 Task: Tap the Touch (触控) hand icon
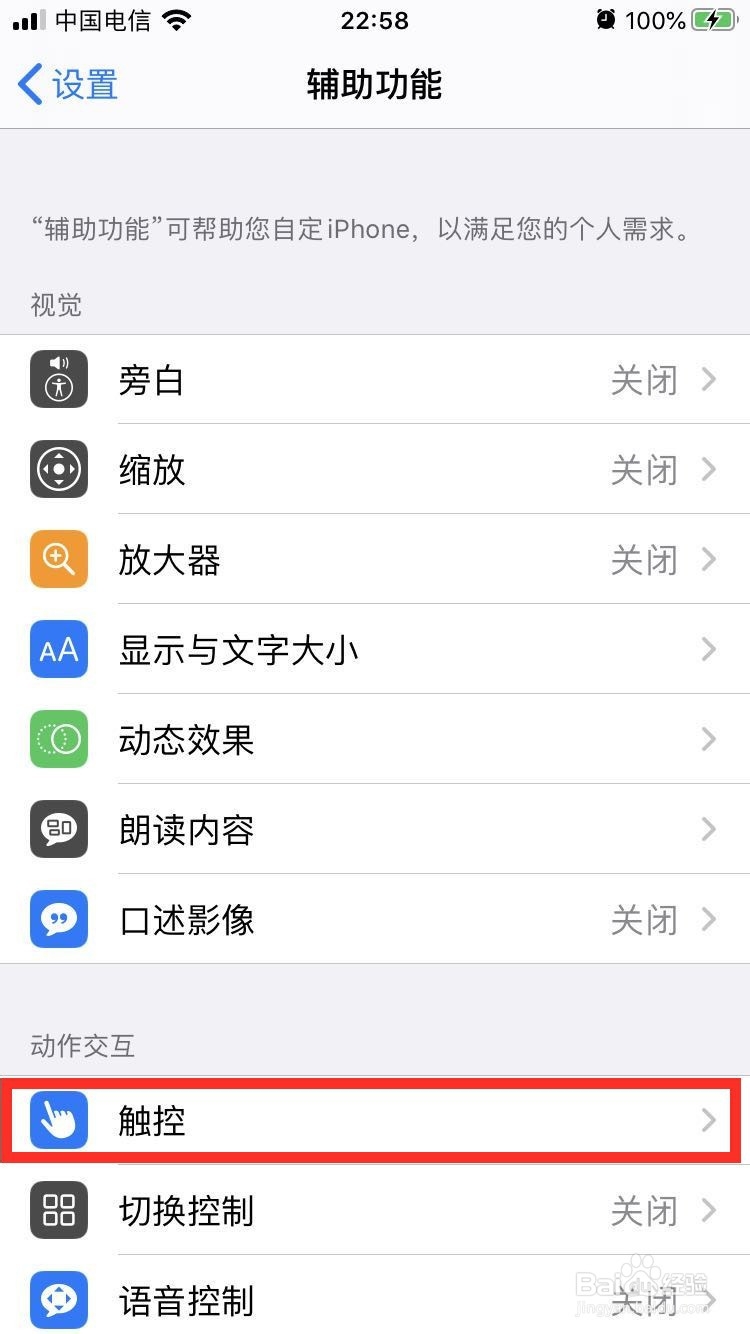pyautogui.click(x=58, y=1121)
